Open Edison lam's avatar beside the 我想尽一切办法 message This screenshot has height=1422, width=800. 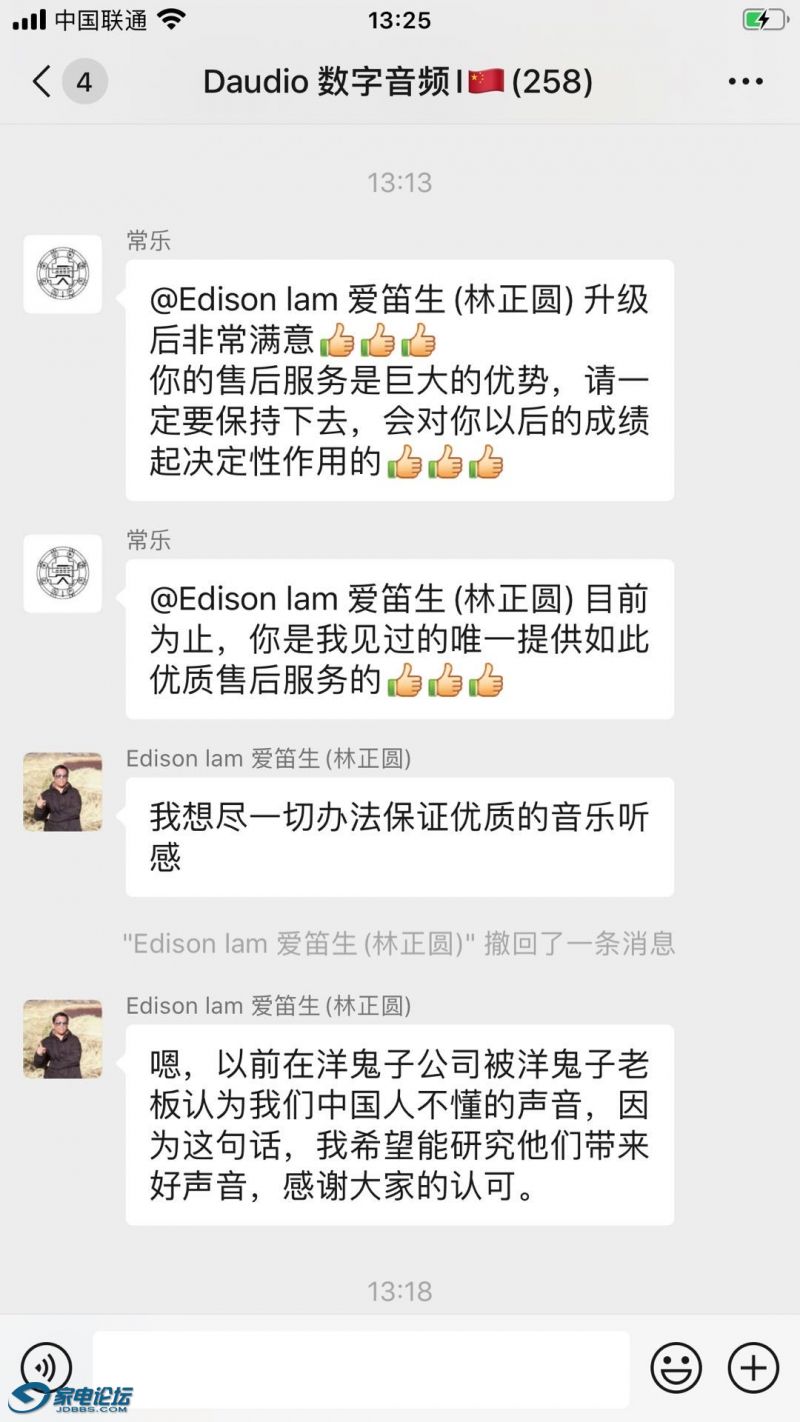[x=63, y=792]
